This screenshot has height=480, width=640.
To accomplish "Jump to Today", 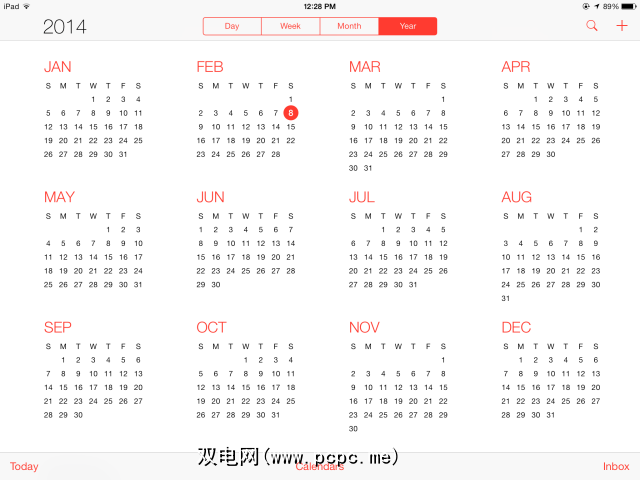I will (x=24, y=466).
